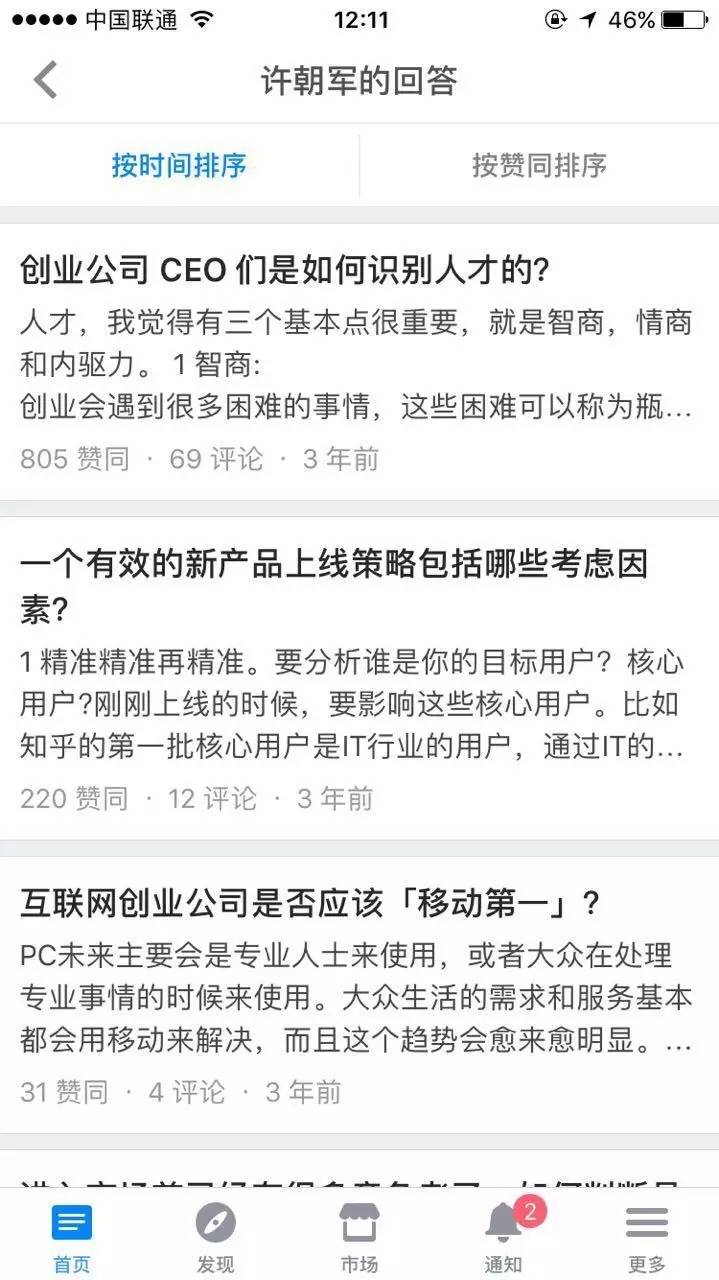Open answer about 创业公司 CEO 识别人才
Image resolution: width=719 pixels, height=1280 pixels.
(285, 270)
